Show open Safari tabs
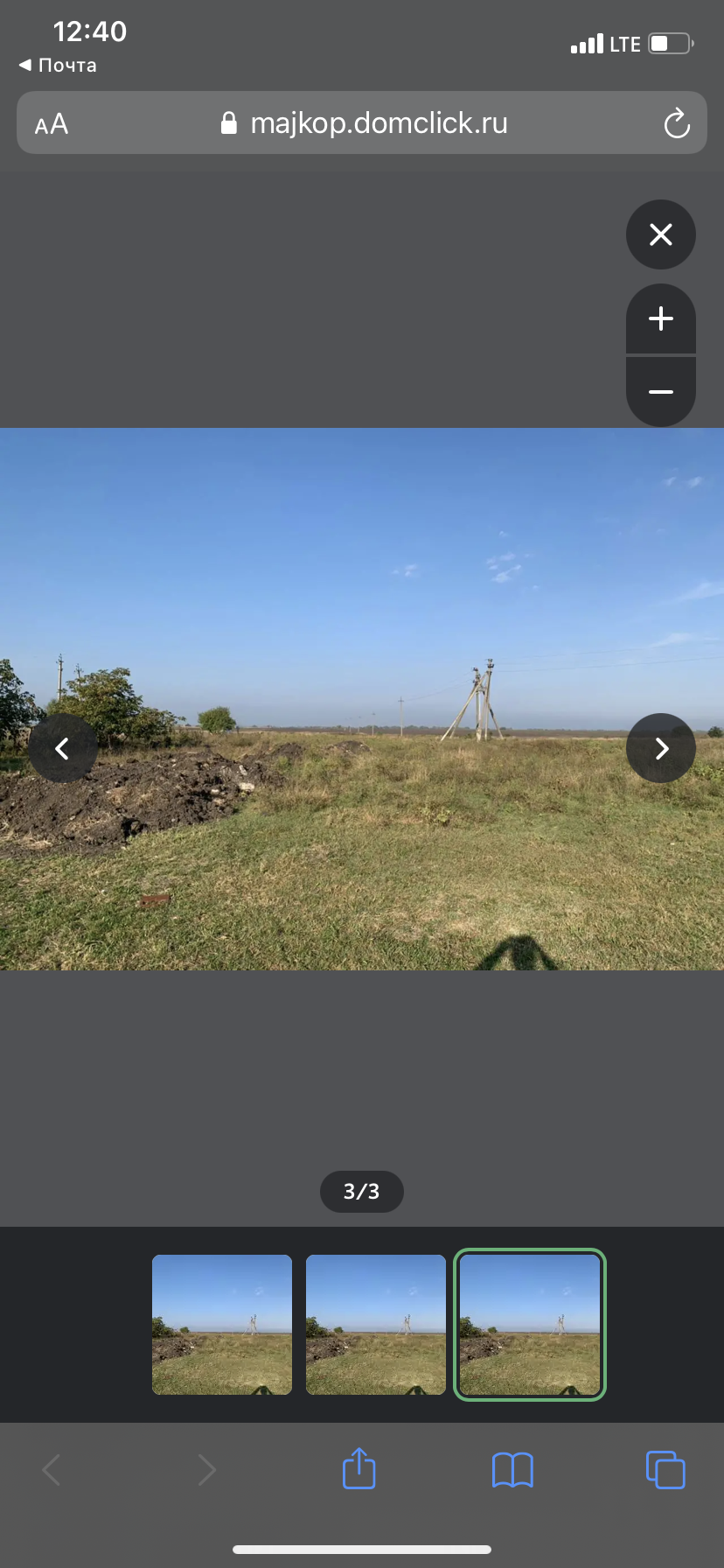The height and width of the screenshot is (1568, 724). 665,1469
